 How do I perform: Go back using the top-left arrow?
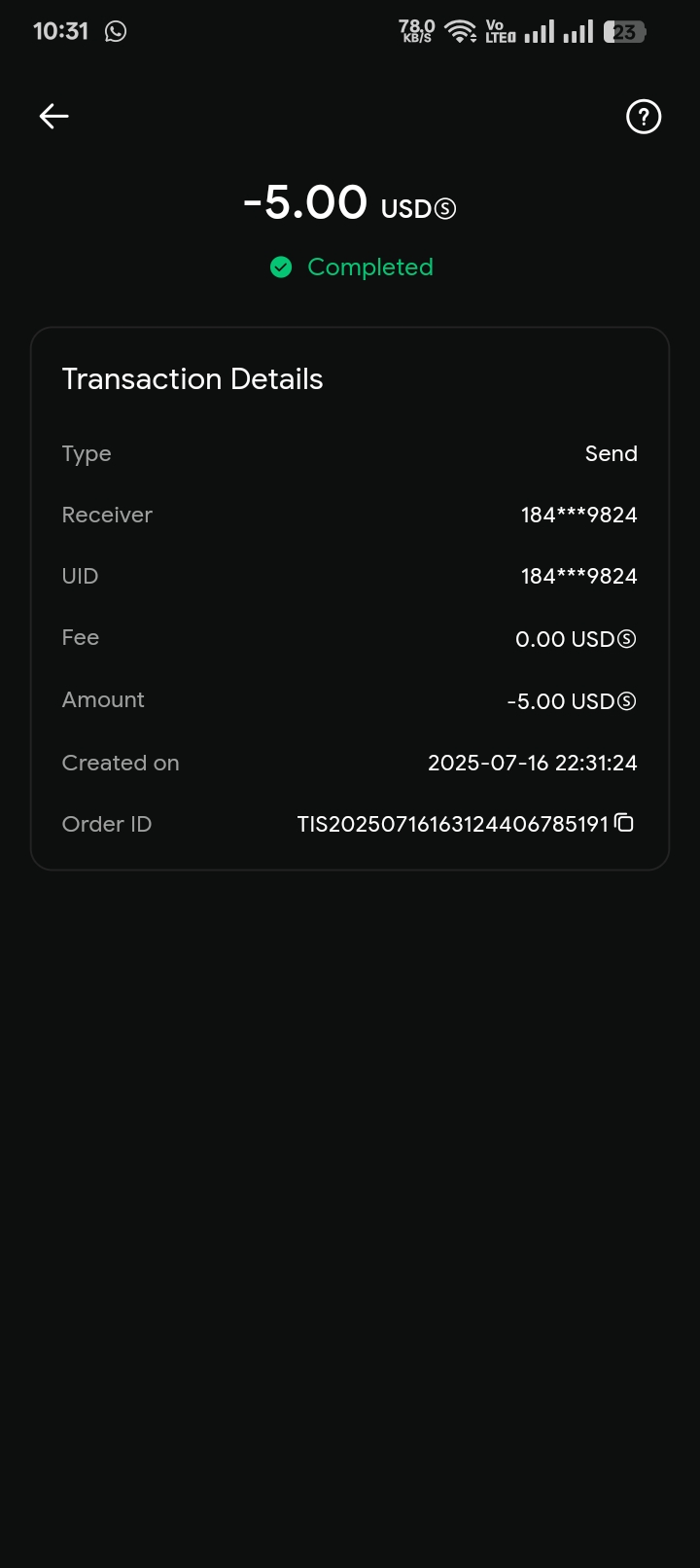(x=53, y=117)
